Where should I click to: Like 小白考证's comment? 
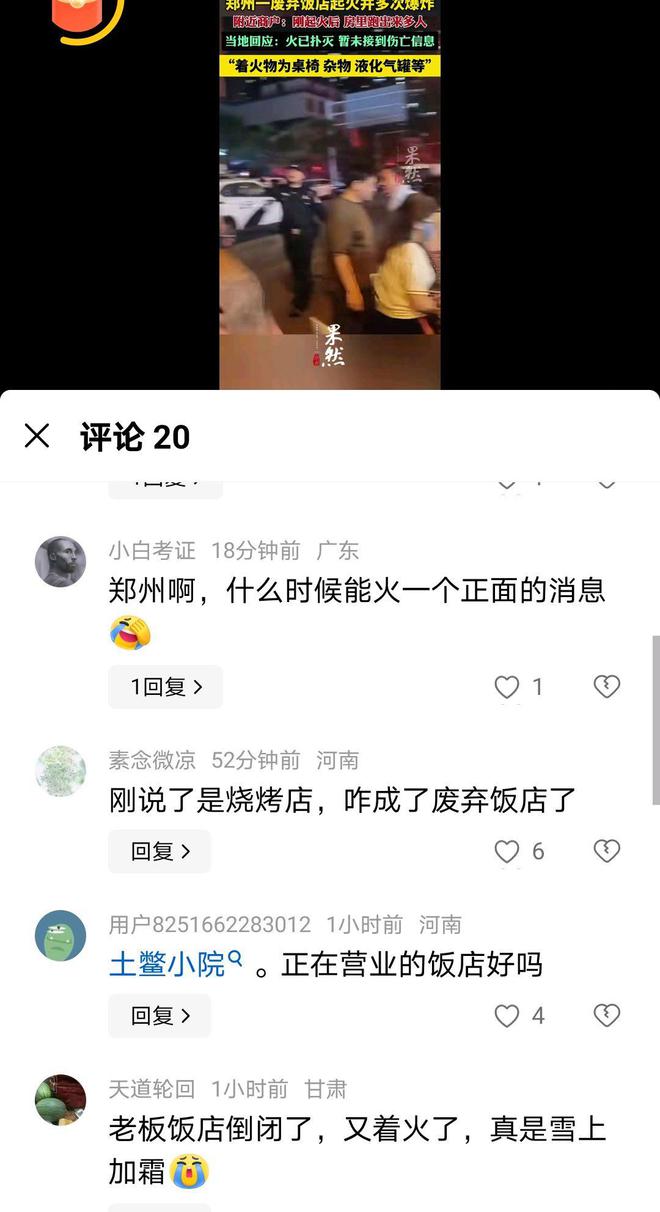coord(507,687)
